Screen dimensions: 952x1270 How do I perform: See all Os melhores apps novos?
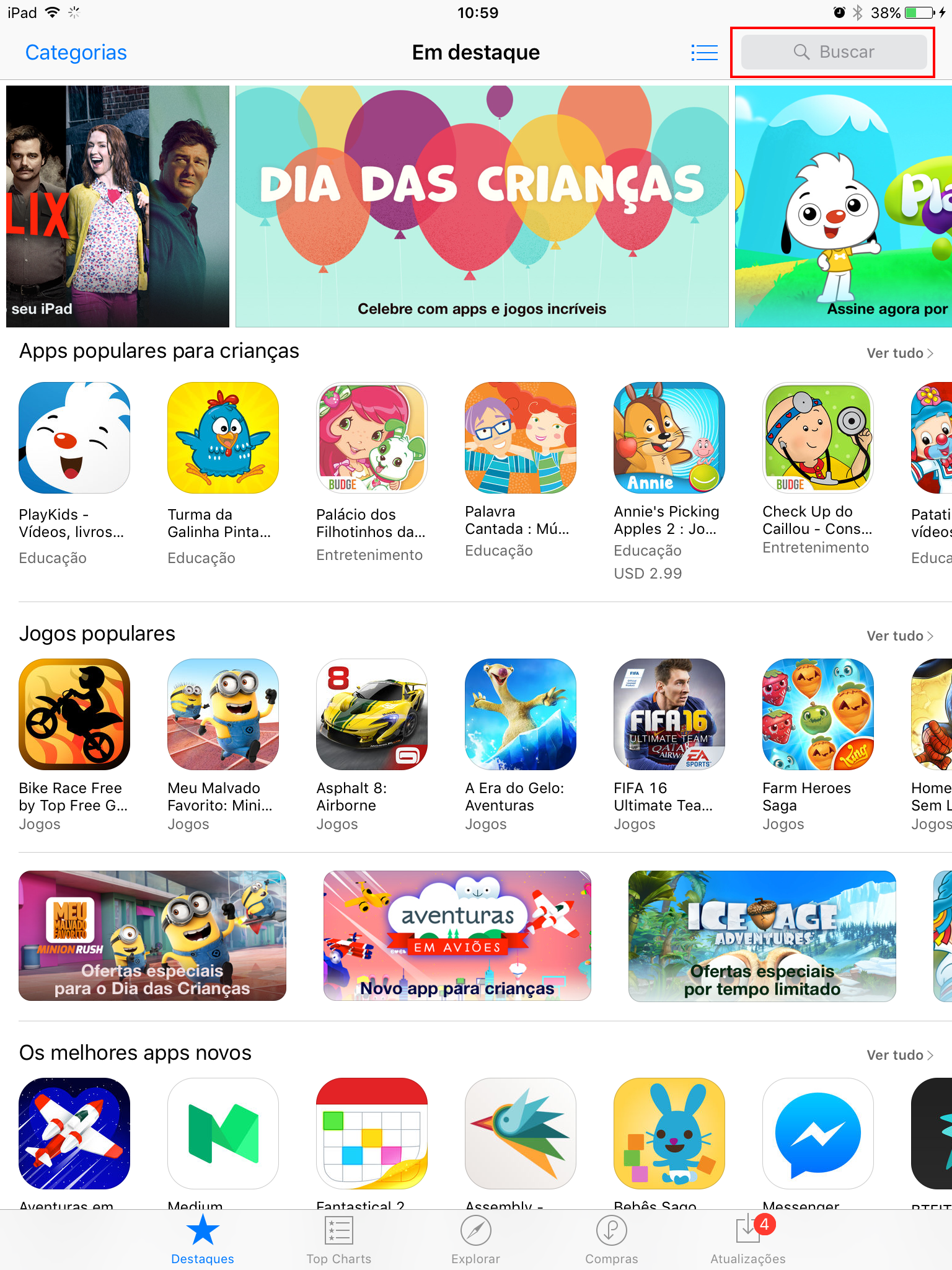tap(899, 1055)
